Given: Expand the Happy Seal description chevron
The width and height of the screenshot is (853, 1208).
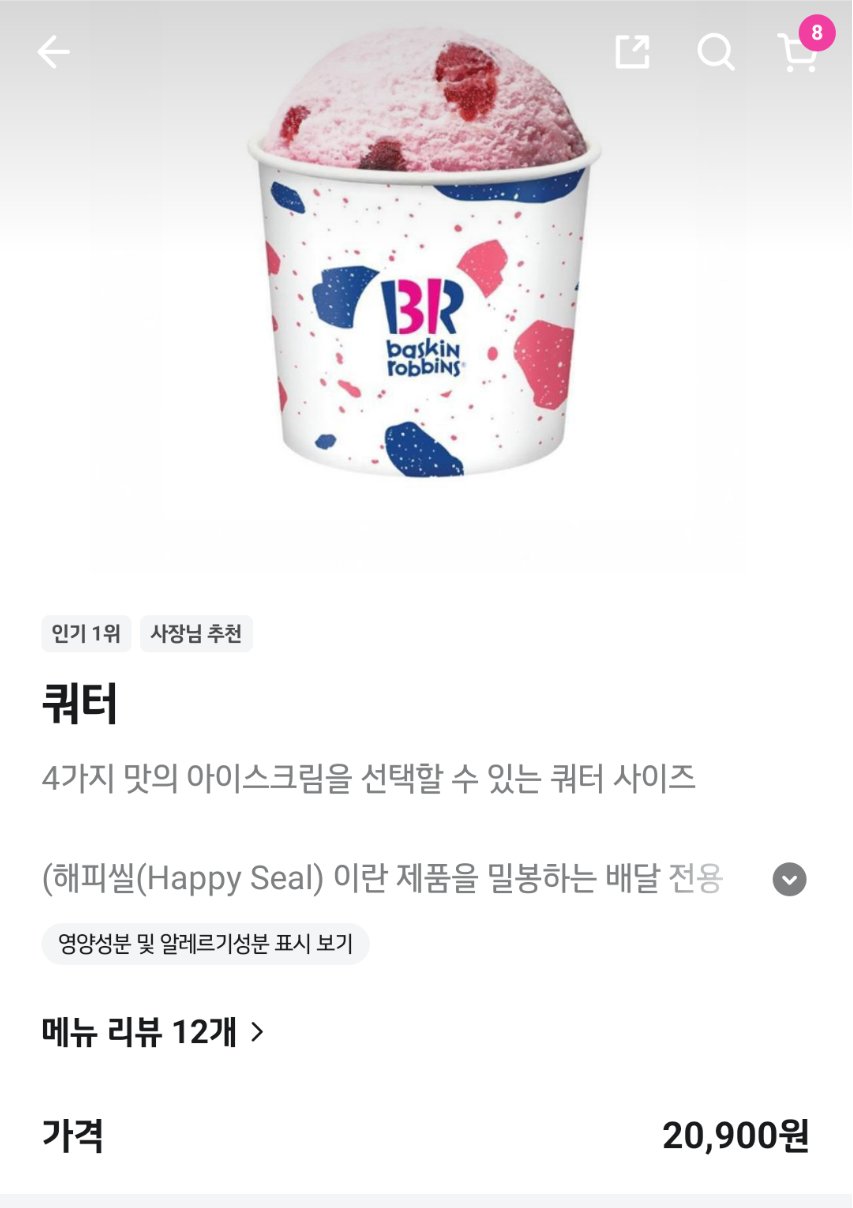Looking at the screenshot, I should coord(789,880).
